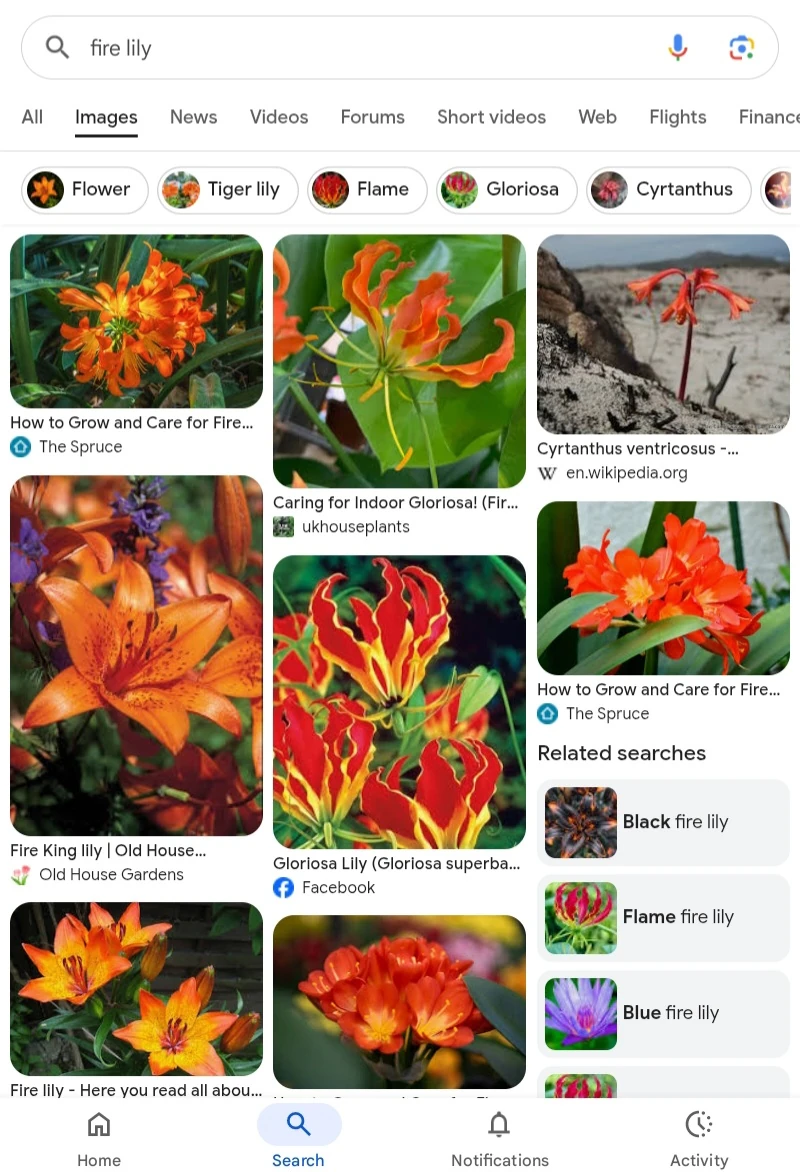The width and height of the screenshot is (800, 1172).
Task: Open Caring for Indoor Gloriosa image
Action: [x=399, y=360]
